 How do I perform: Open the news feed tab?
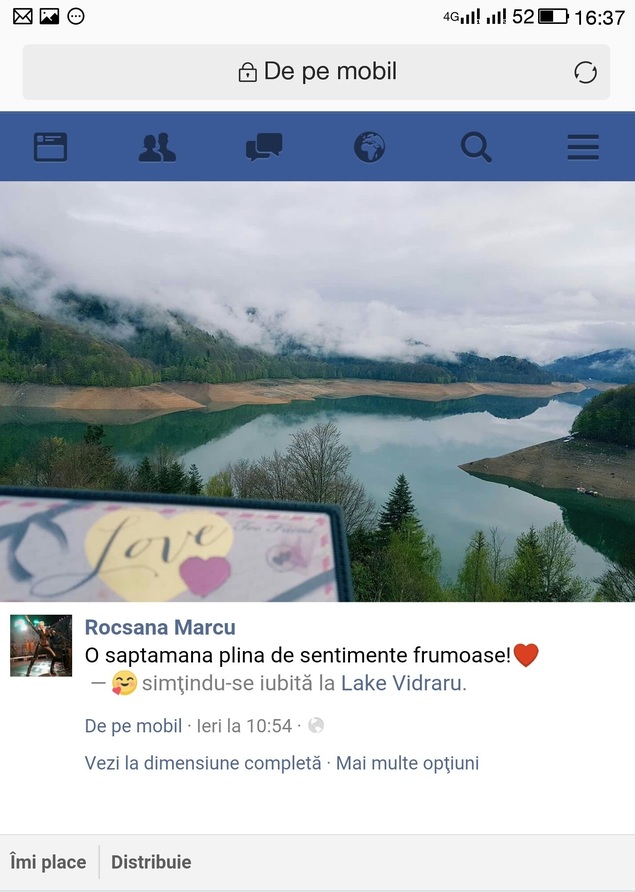click(50, 148)
